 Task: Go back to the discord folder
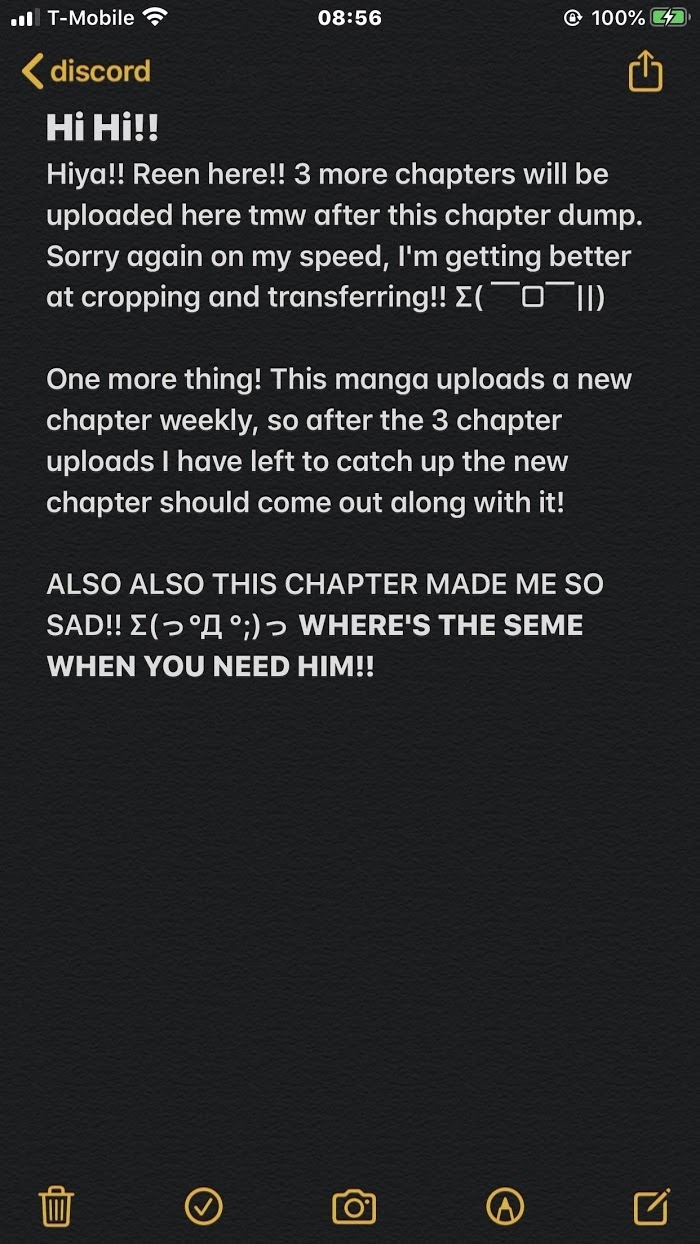86,72
